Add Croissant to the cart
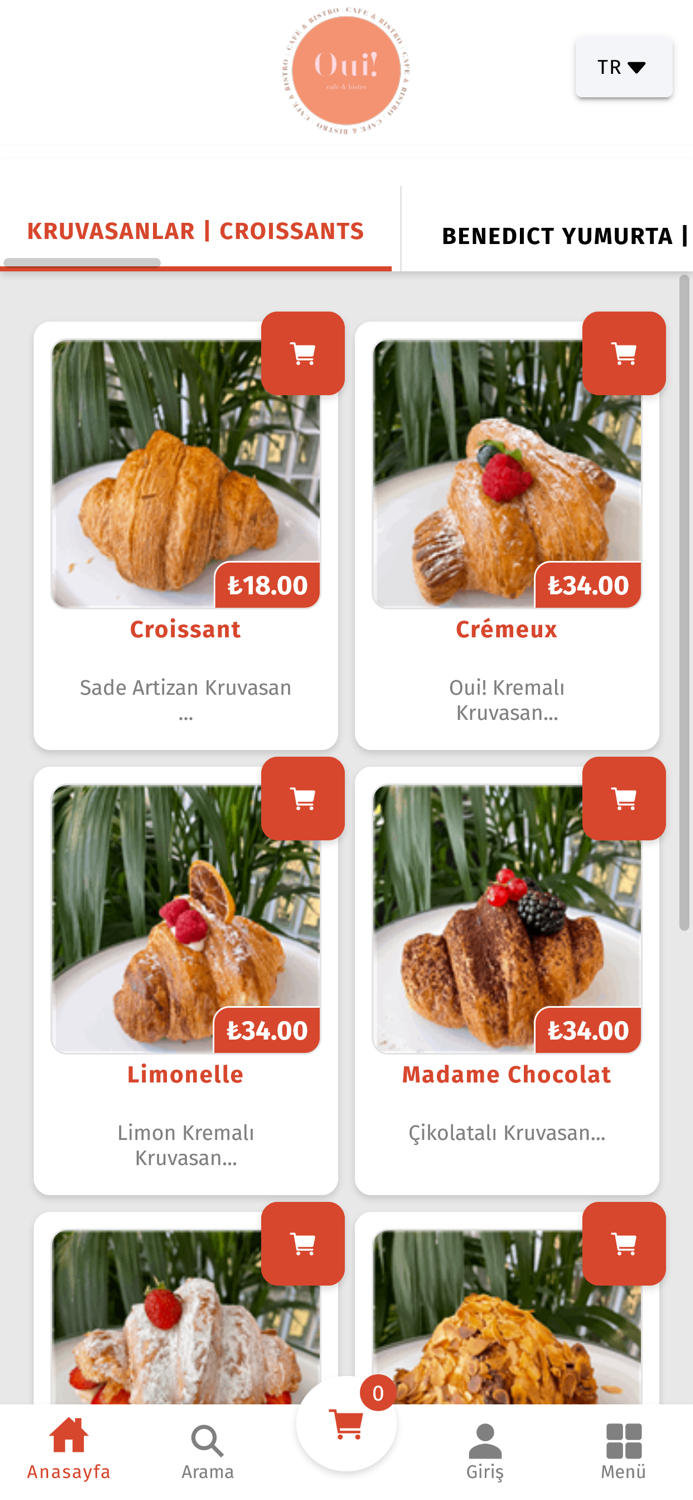693x1500 pixels. coord(303,353)
